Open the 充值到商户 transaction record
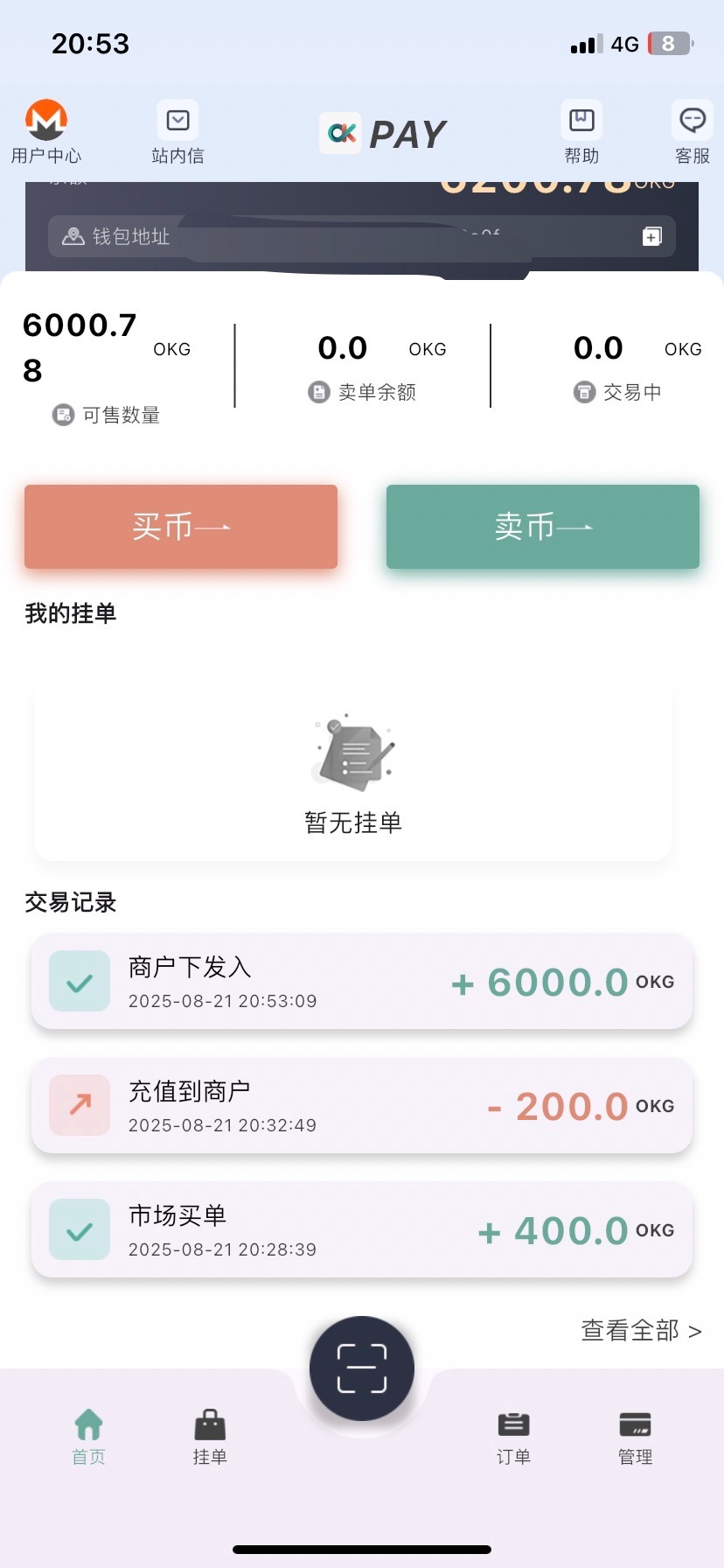Viewport: 724px width, 1568px height. (362, 1106)
